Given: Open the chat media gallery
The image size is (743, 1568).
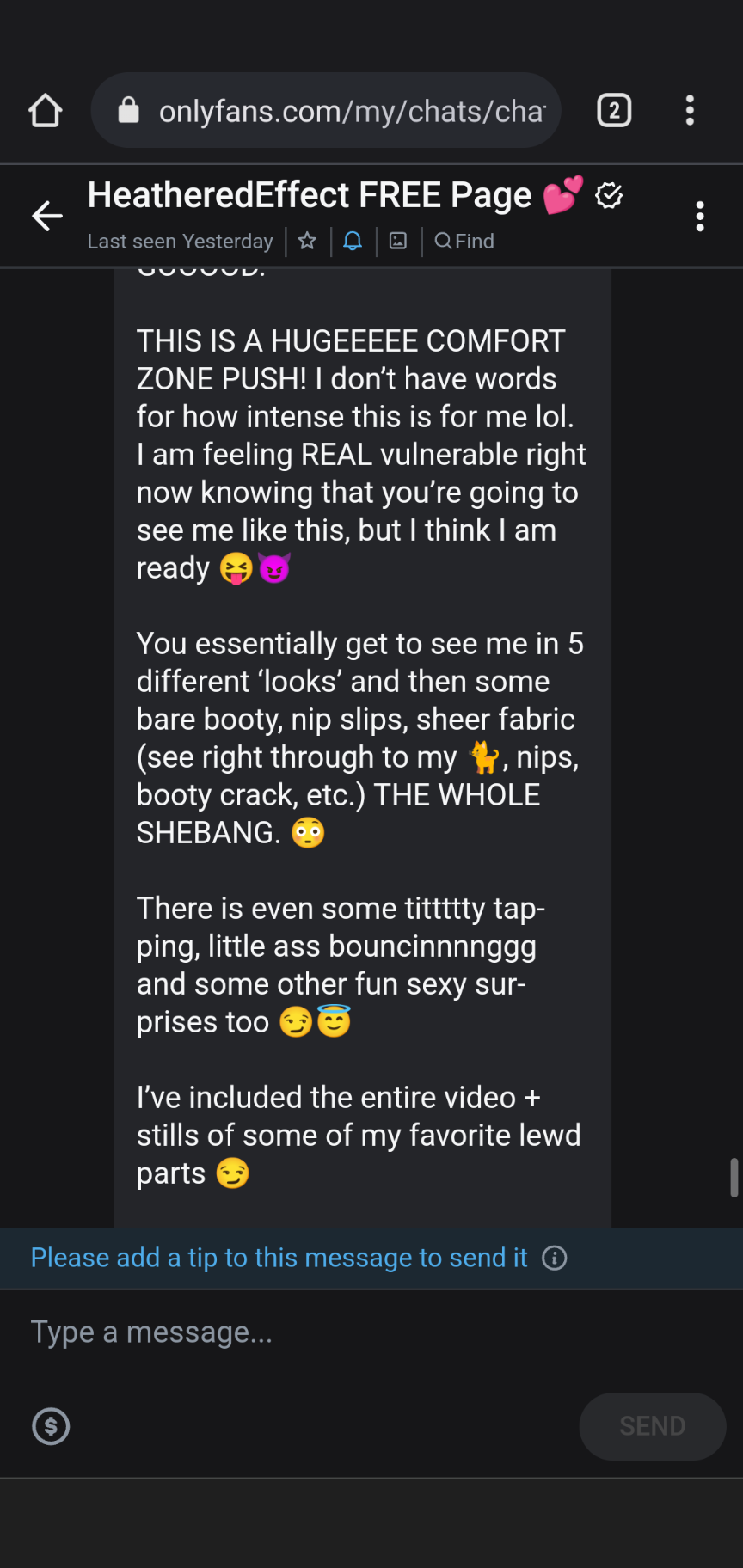Looking at the screenshot, I should point(398,241).
